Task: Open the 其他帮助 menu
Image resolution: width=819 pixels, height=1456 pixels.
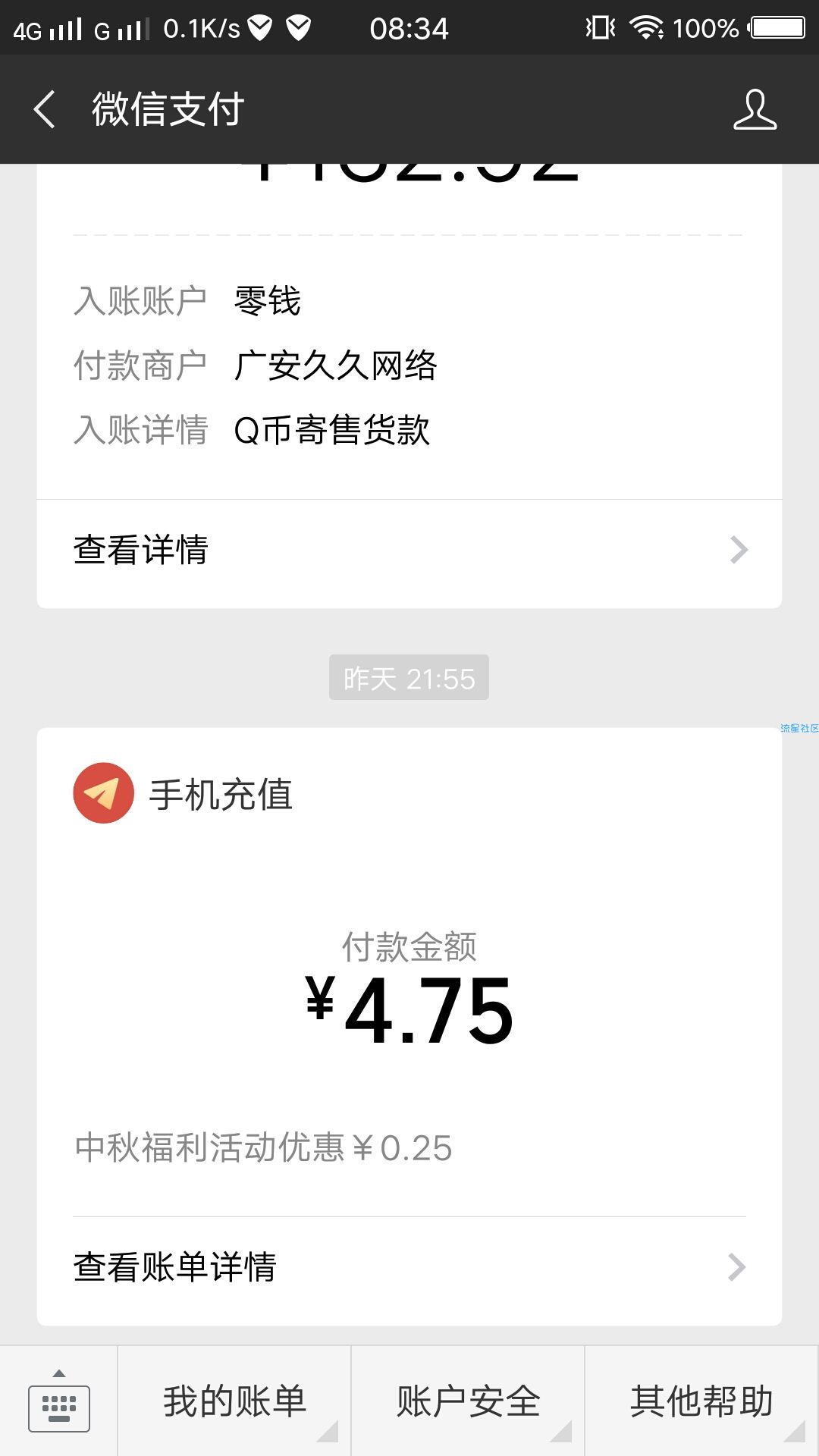Action: pos(701,1401)
